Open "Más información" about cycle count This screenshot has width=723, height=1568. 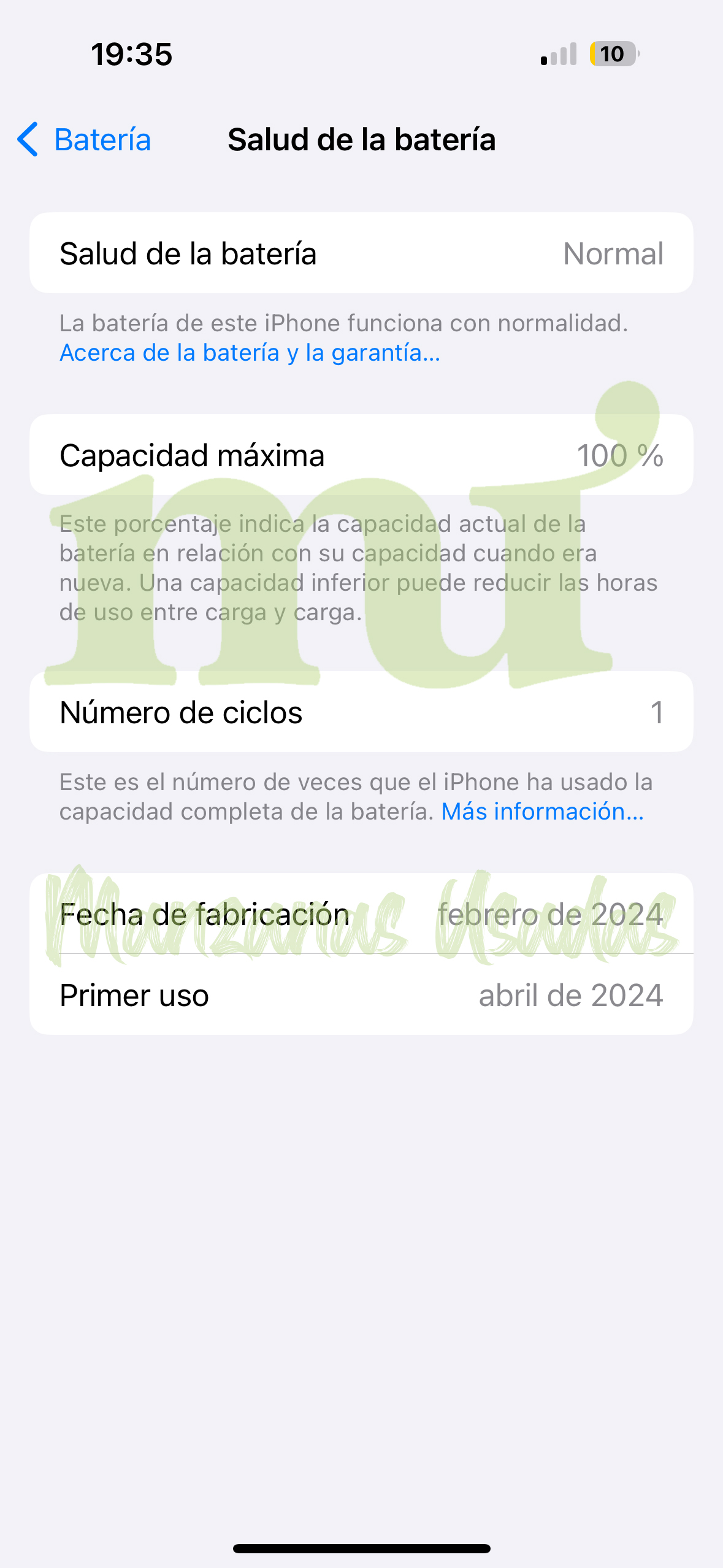coord(543,811)
